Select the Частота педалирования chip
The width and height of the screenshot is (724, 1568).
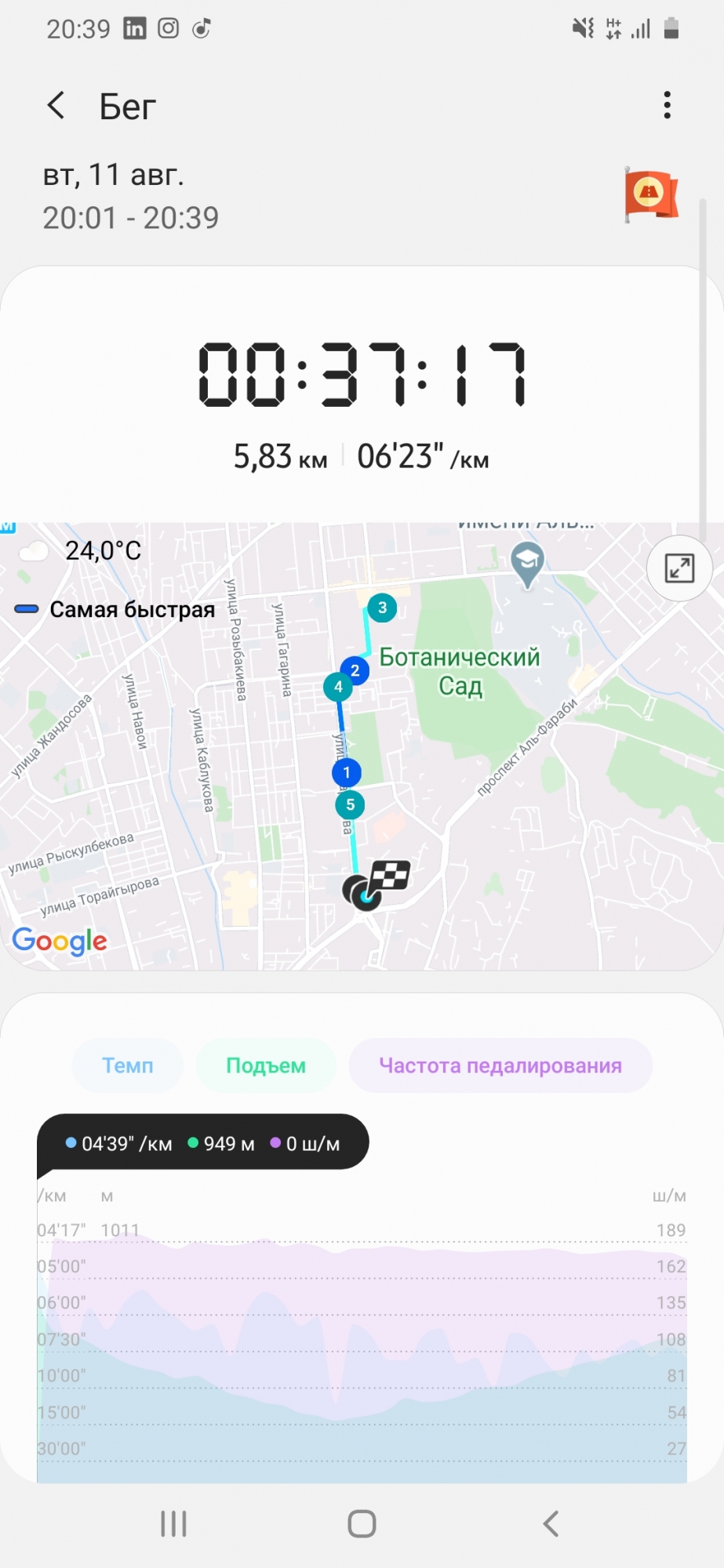pyautogui.click(x=500, y=1065)
